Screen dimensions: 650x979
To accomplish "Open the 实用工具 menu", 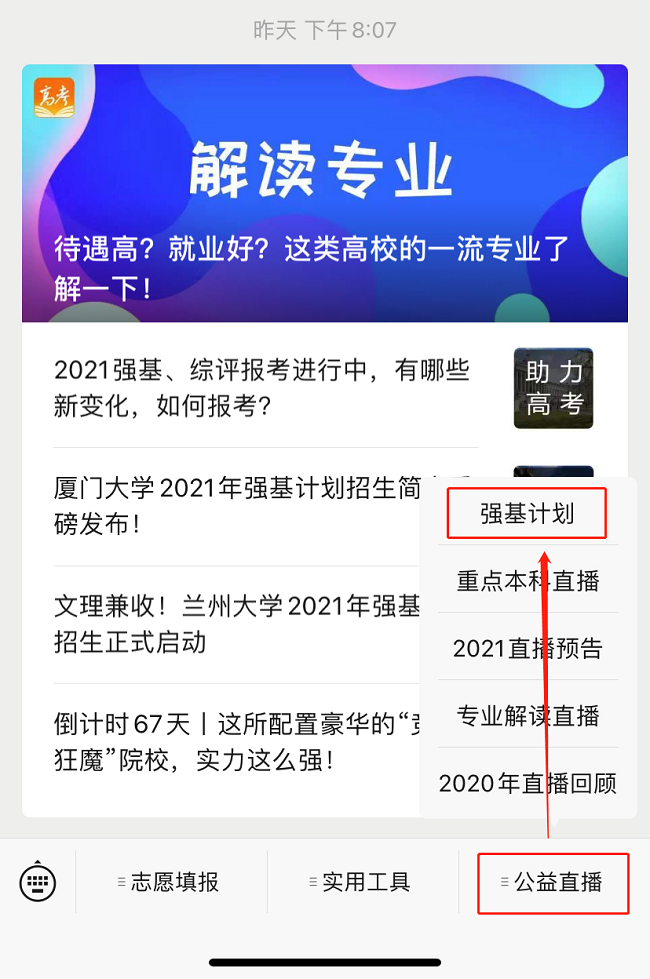I will [364, 882].
